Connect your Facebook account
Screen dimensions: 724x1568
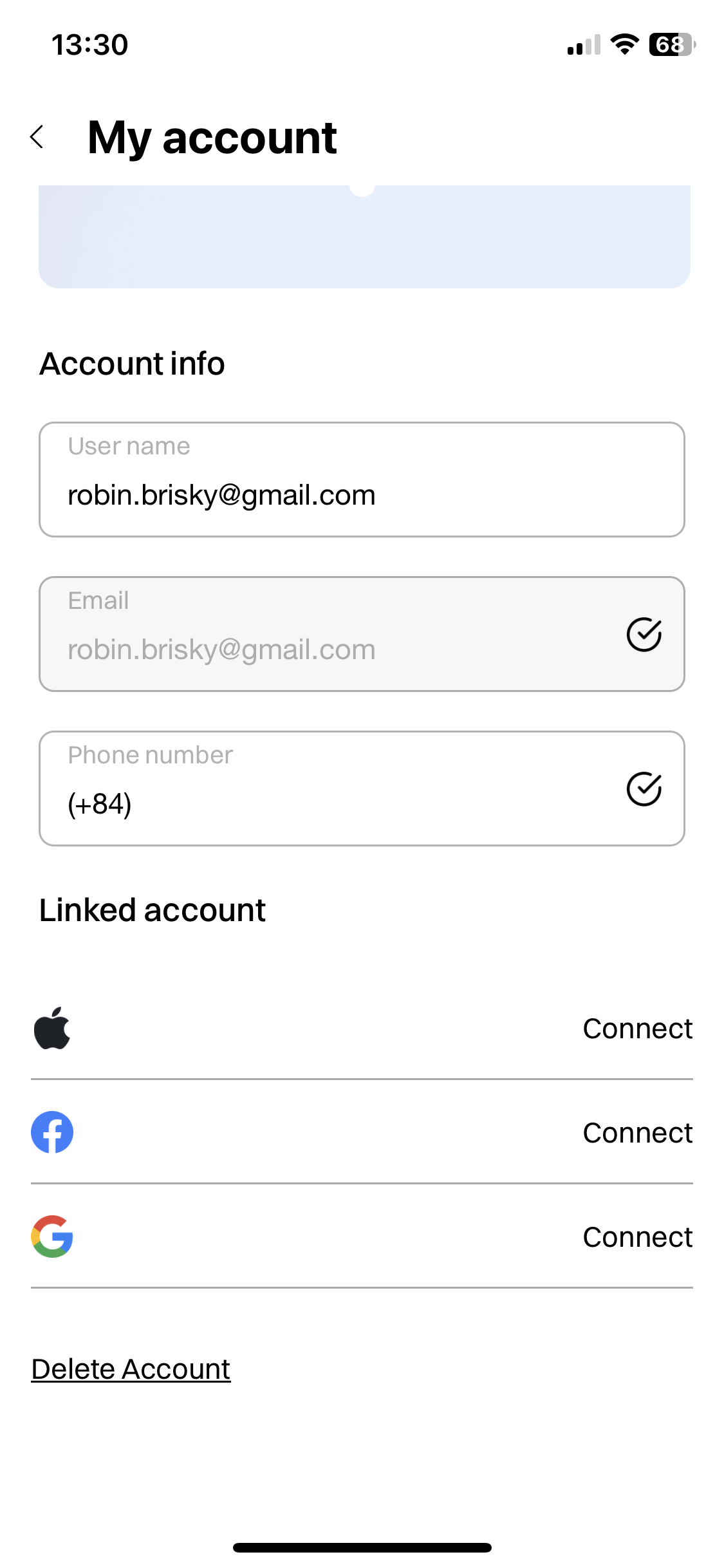coord(637,1133)
